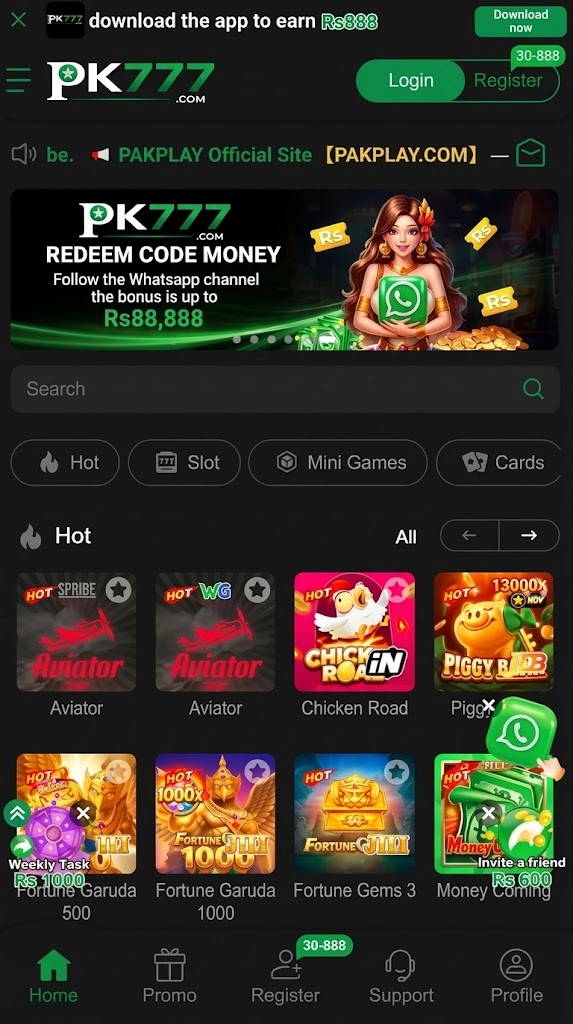
Task: Favorite the Spribe Aviator game star
Action: point(118,590)
